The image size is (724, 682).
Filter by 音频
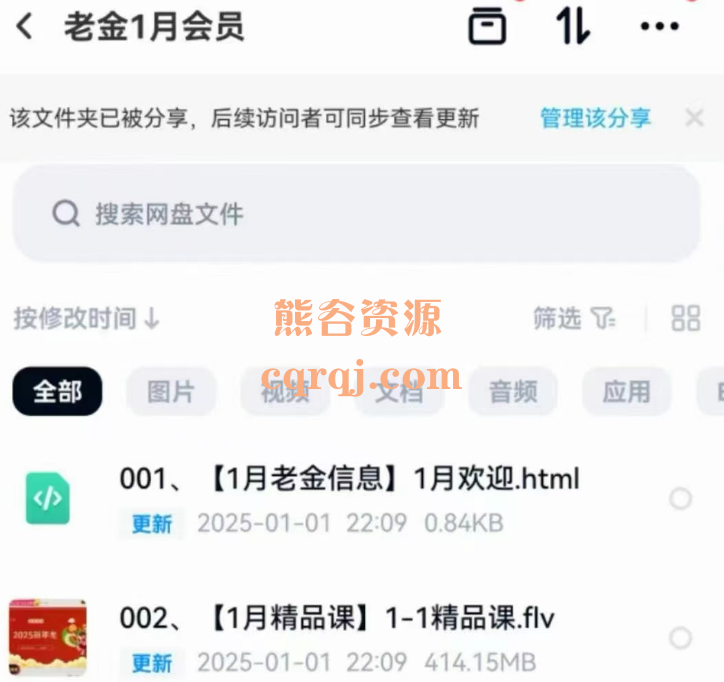(513, 391)
